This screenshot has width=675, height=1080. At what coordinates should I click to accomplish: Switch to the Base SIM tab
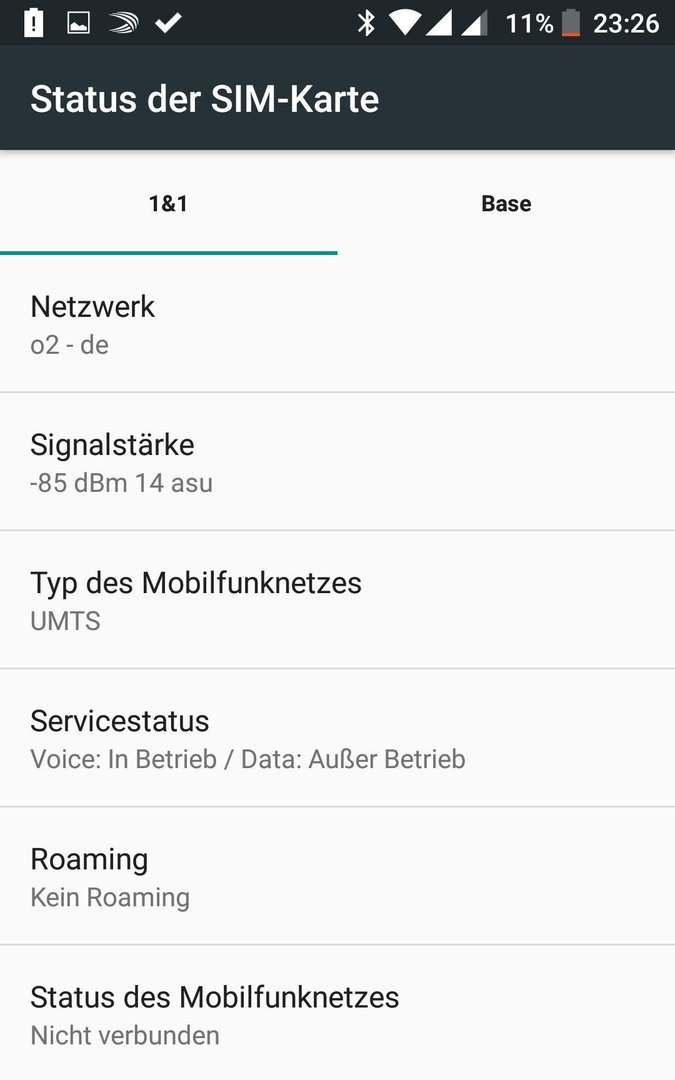pyautogui.click(x=506, y=203)
